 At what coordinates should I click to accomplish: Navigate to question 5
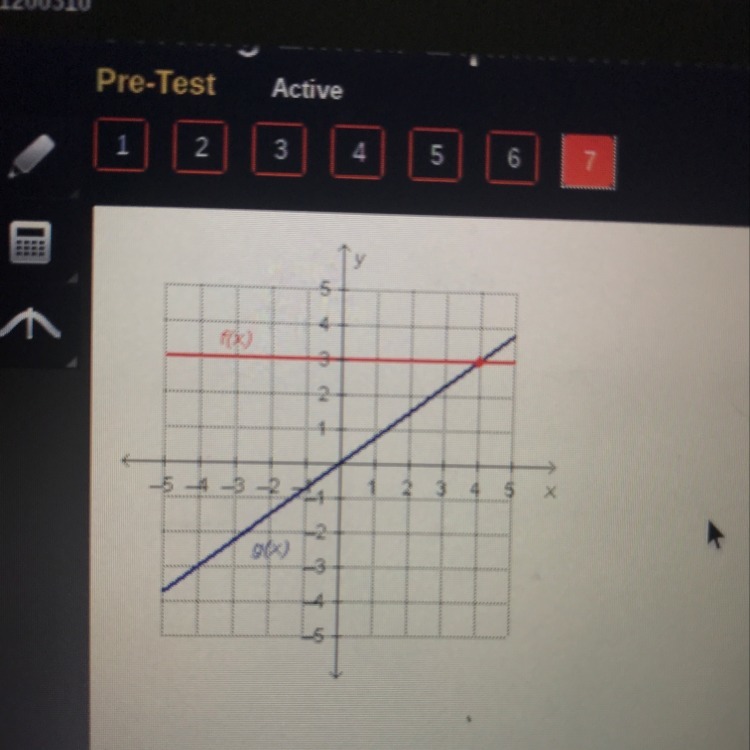[435, 156]
